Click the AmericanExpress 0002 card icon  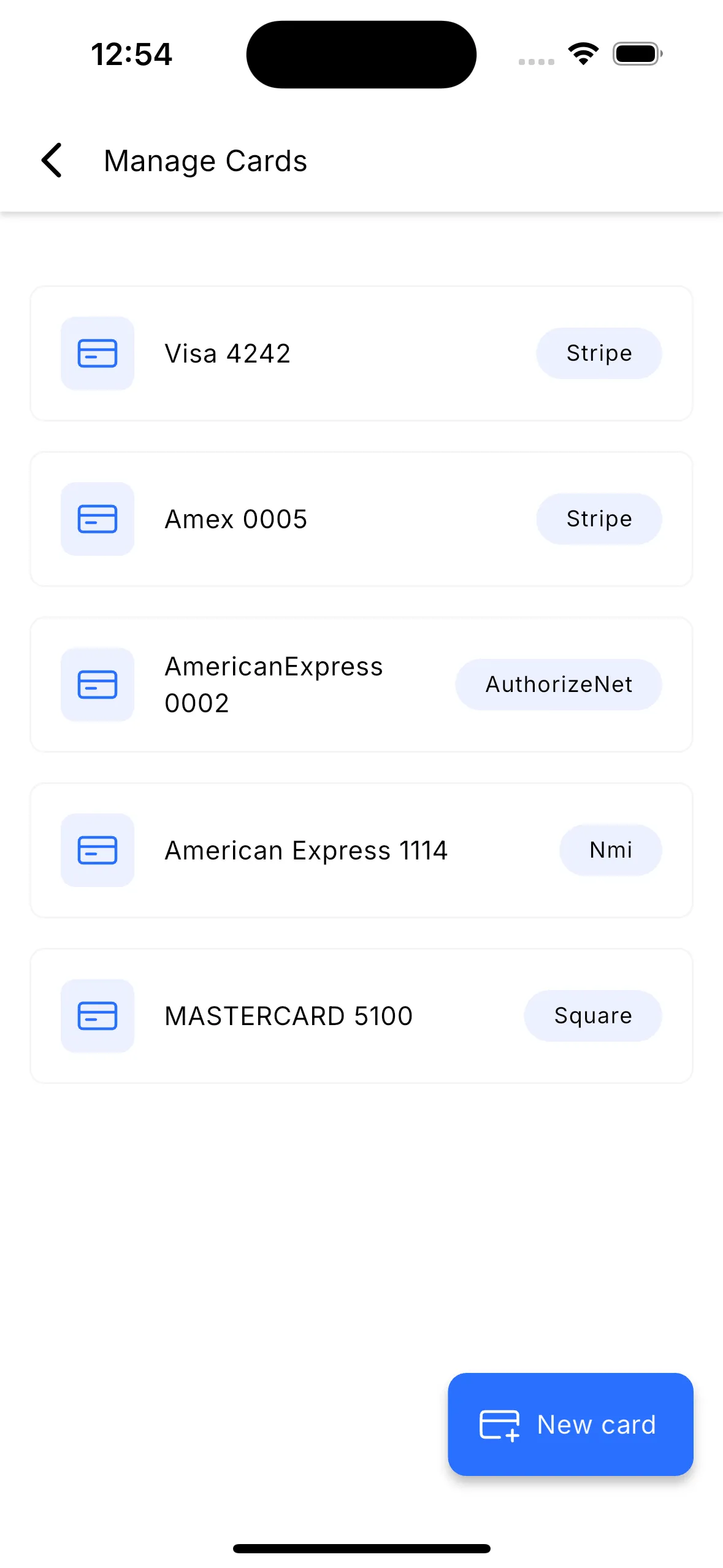pos(97,685)
